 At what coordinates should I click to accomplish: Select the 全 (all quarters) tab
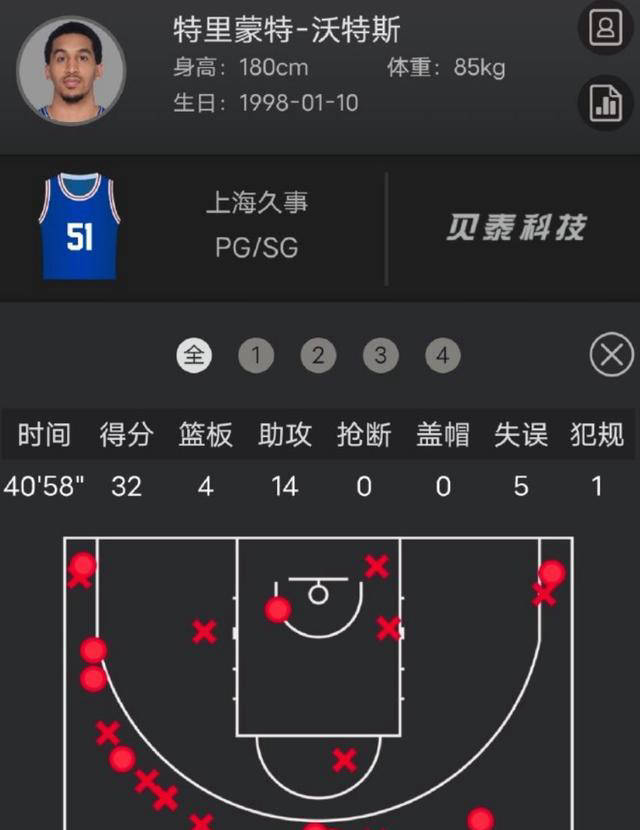pyautogui.click(x=195, y=355)
